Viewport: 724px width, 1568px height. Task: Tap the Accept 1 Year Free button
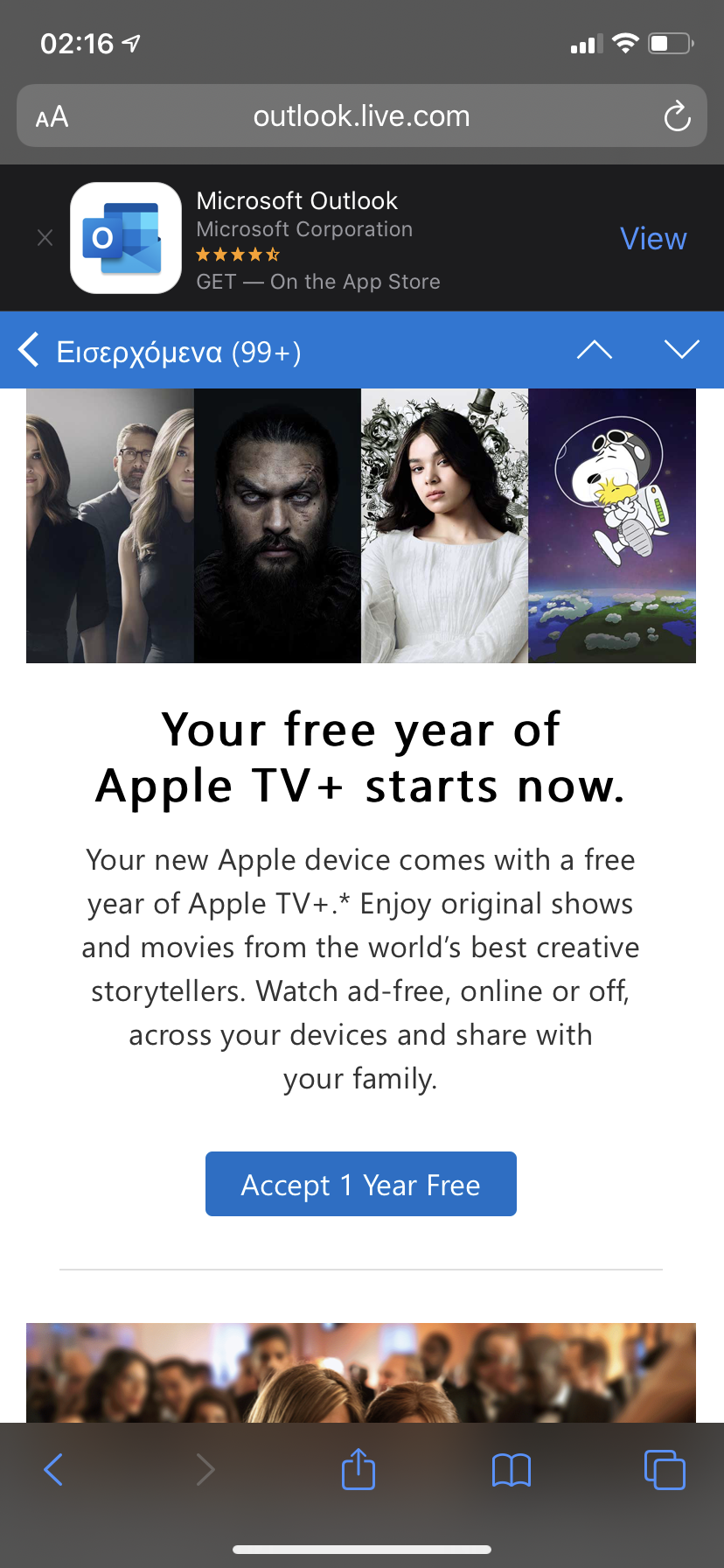[x=360, y=1184]
